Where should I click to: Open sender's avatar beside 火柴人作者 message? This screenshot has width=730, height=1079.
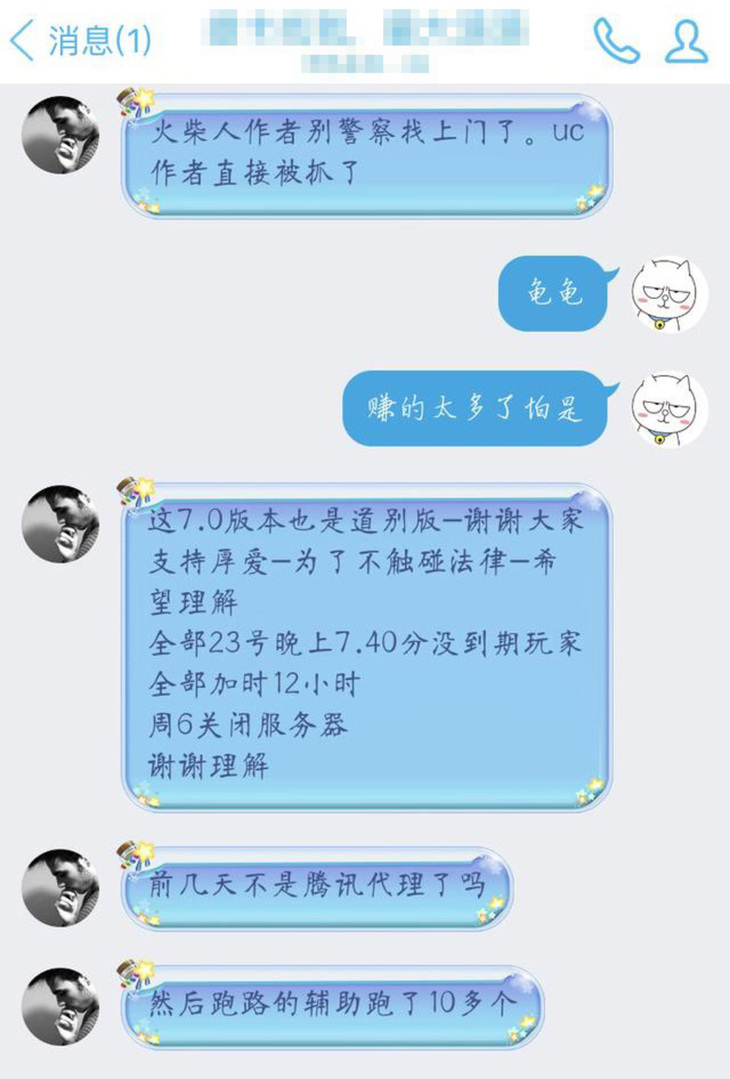[x=60, y=135]
